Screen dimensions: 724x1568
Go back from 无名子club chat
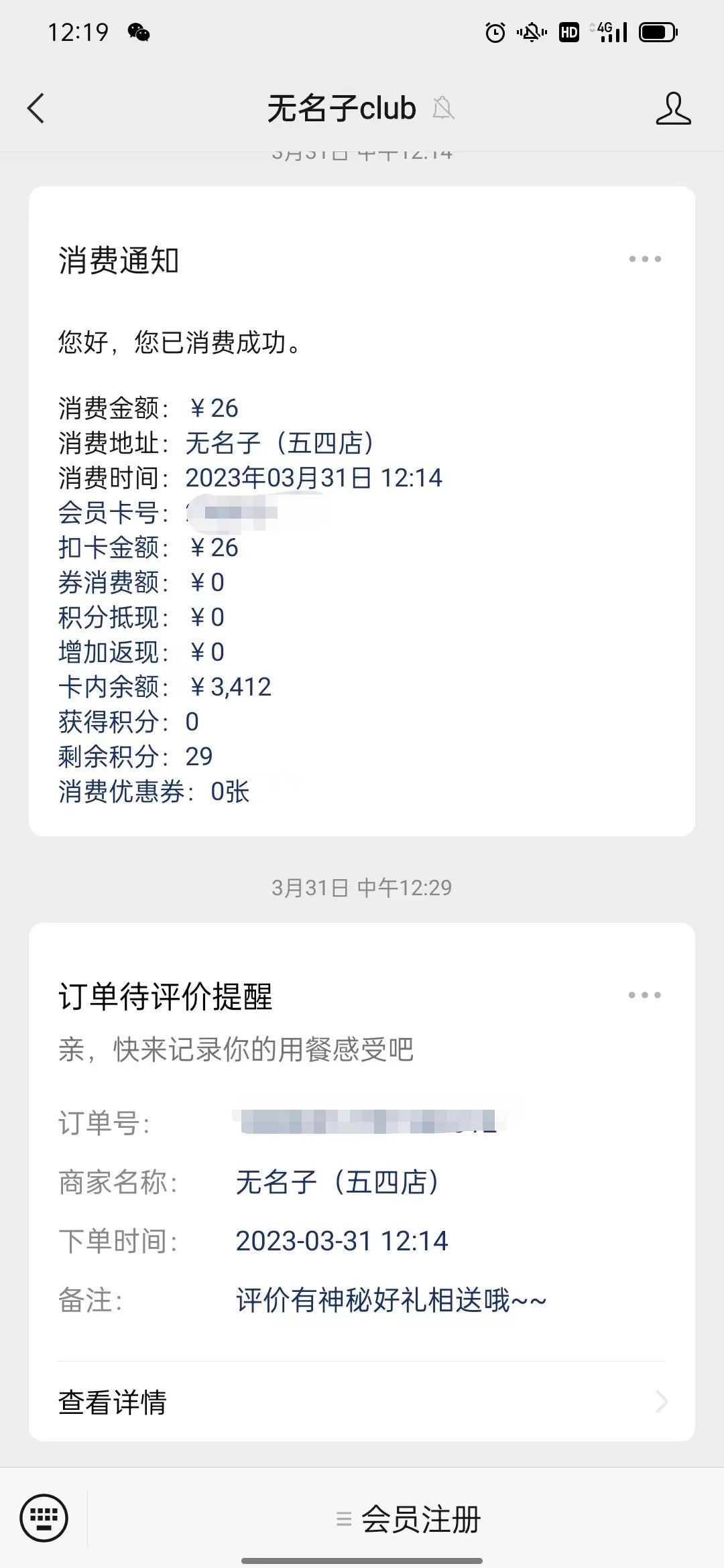point(36,109)
